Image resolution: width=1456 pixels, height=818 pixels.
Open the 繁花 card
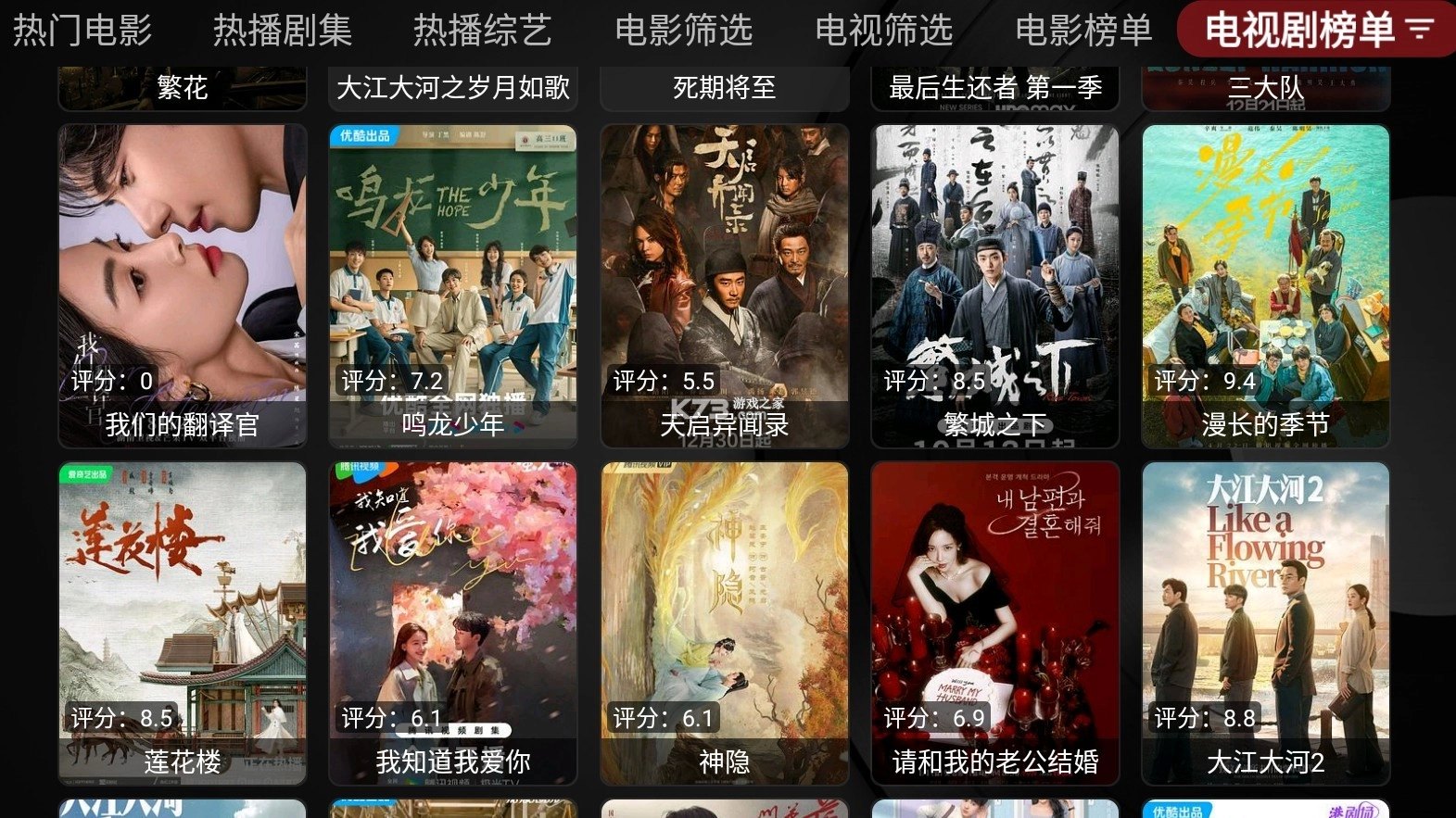click(x=183, y=88)
